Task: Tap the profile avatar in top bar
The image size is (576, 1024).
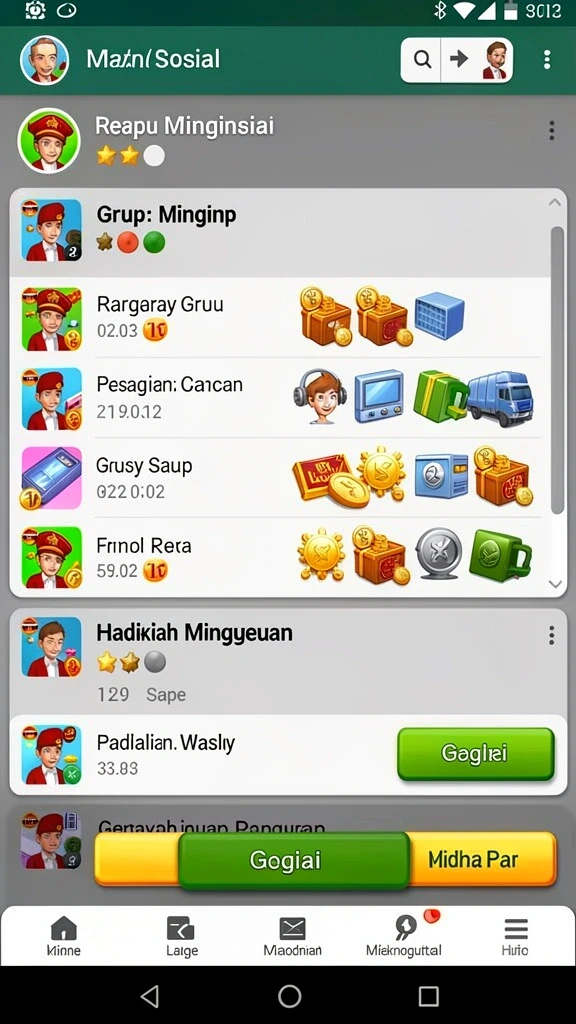Action: tap(44, 59)
